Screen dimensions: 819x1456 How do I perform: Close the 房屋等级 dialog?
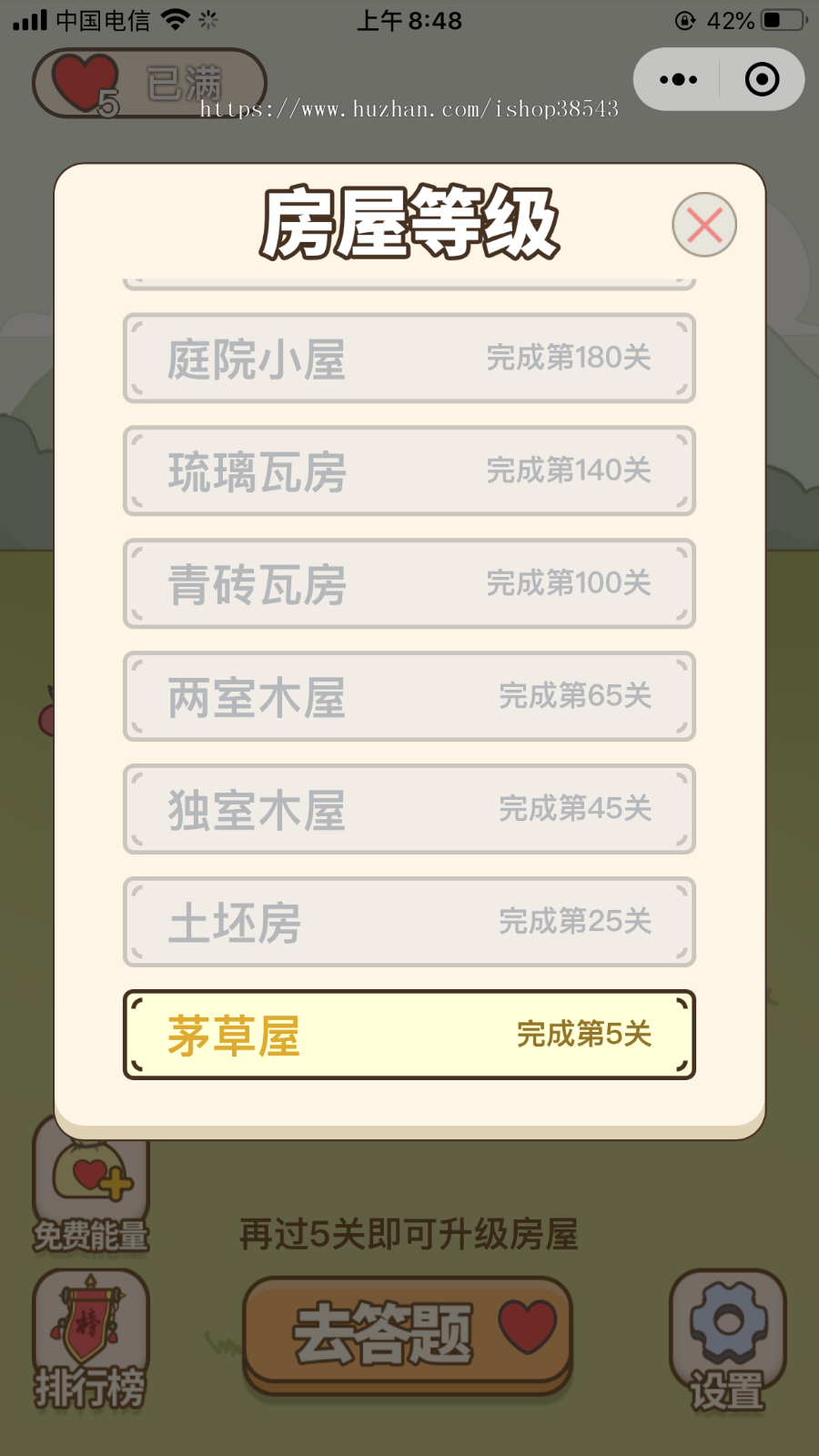703,225
